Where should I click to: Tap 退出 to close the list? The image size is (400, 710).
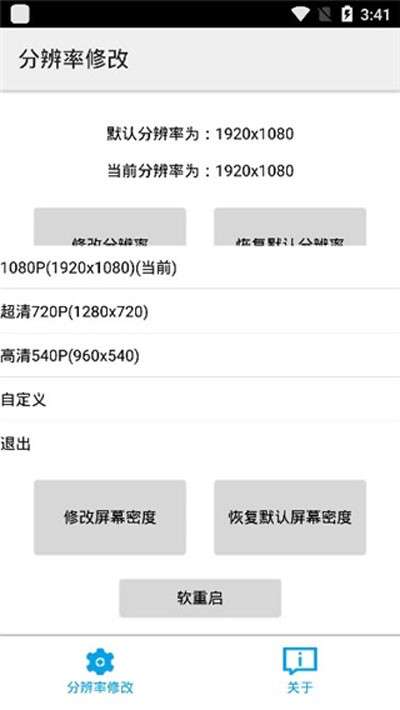[x=200, y=443]
